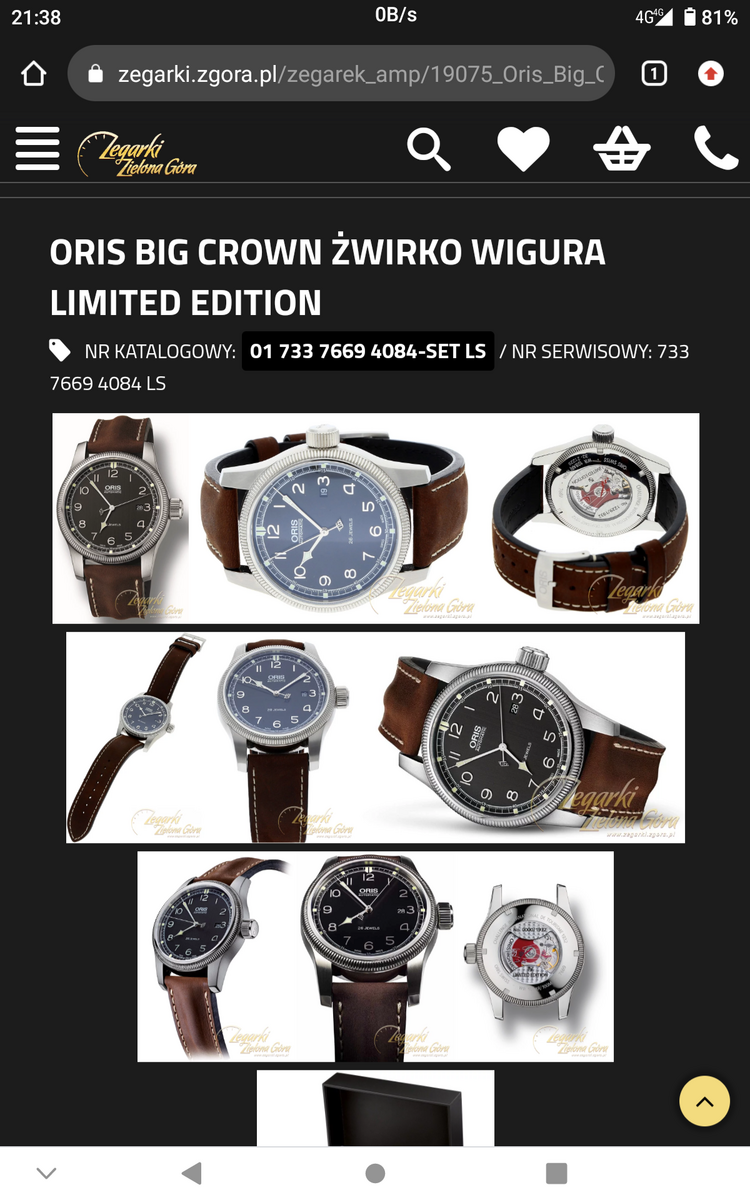Open the second watch image row
Screen dimensions: 750x1200
pyautogui.click(x=375, y=737)
